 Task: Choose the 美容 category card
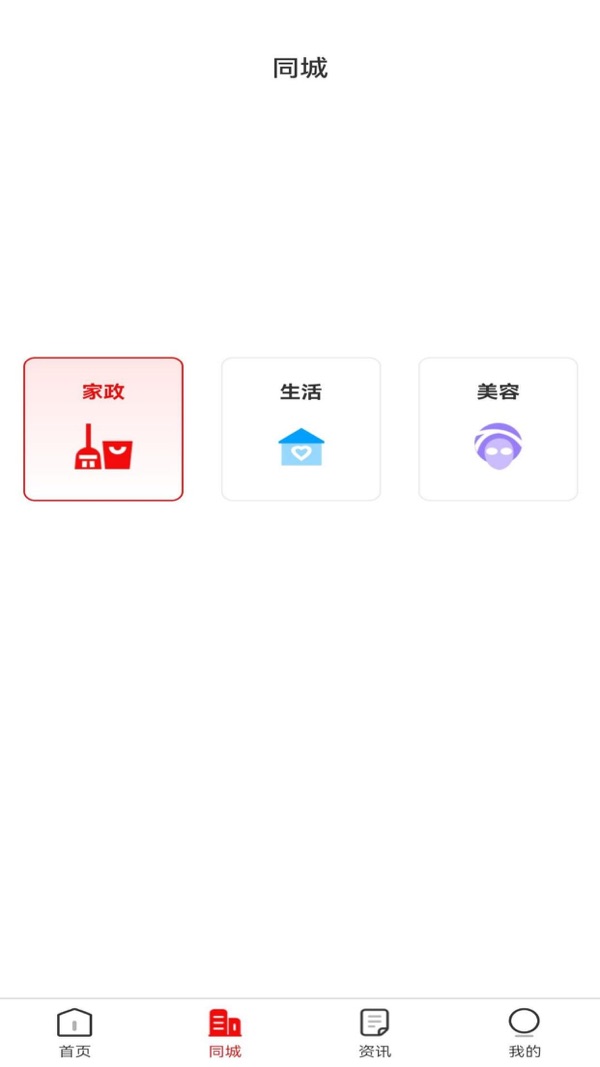point(497,429)
